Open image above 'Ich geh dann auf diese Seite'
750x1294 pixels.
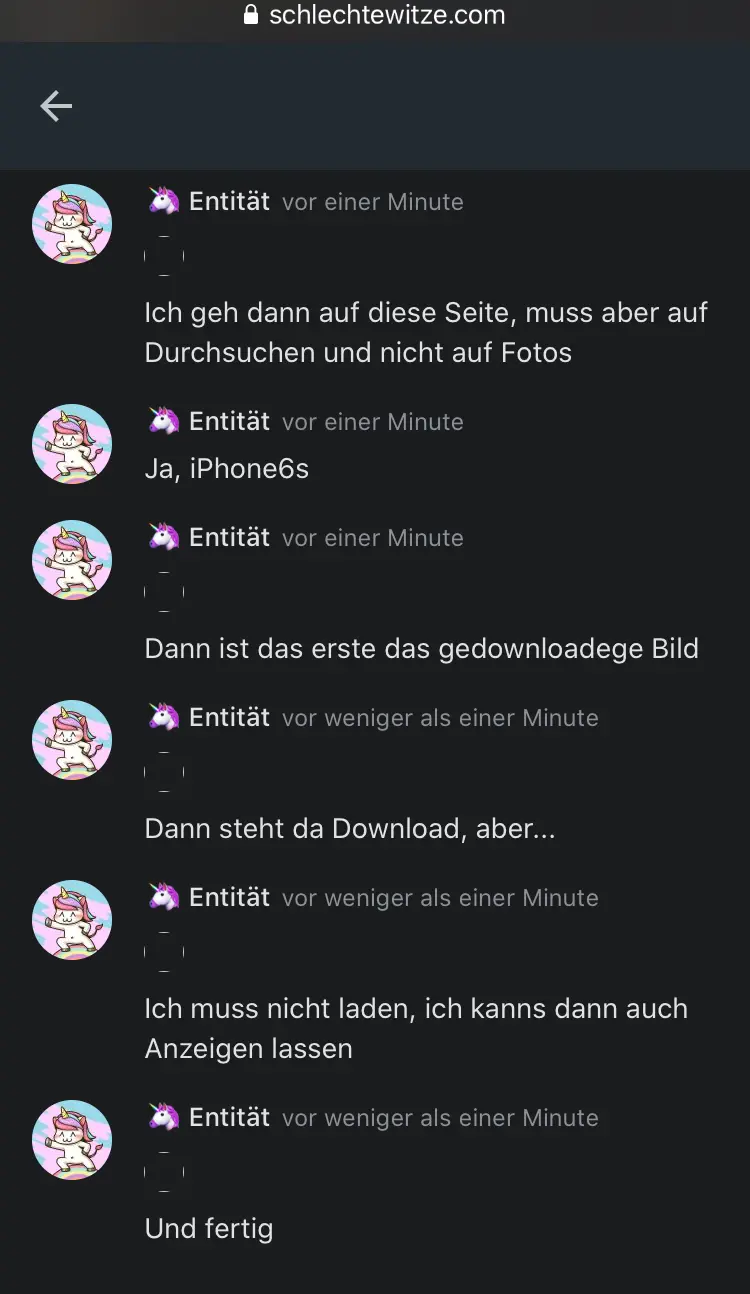164,256
